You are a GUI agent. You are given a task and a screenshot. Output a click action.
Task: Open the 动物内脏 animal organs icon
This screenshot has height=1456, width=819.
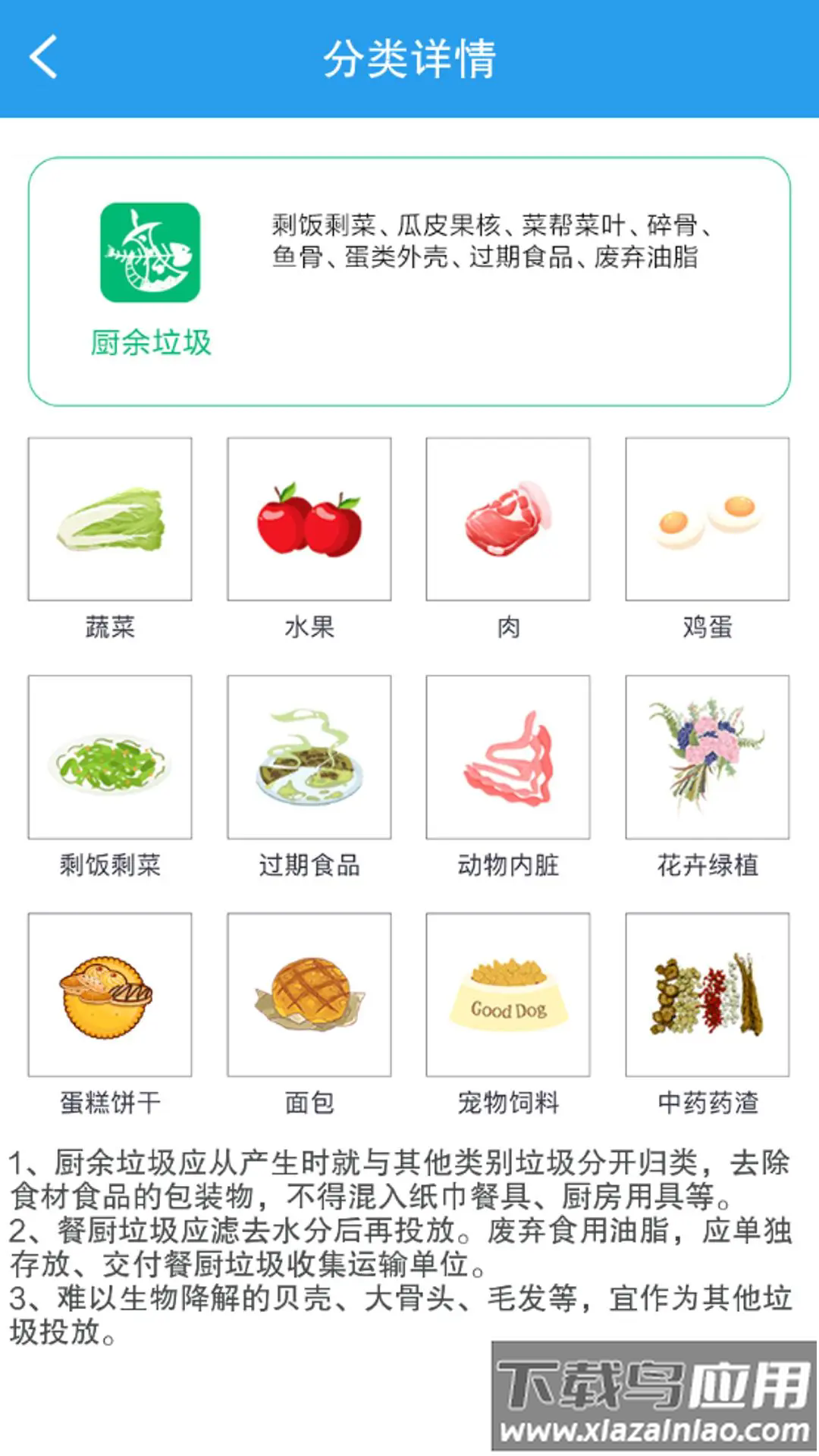click(510, 758)
